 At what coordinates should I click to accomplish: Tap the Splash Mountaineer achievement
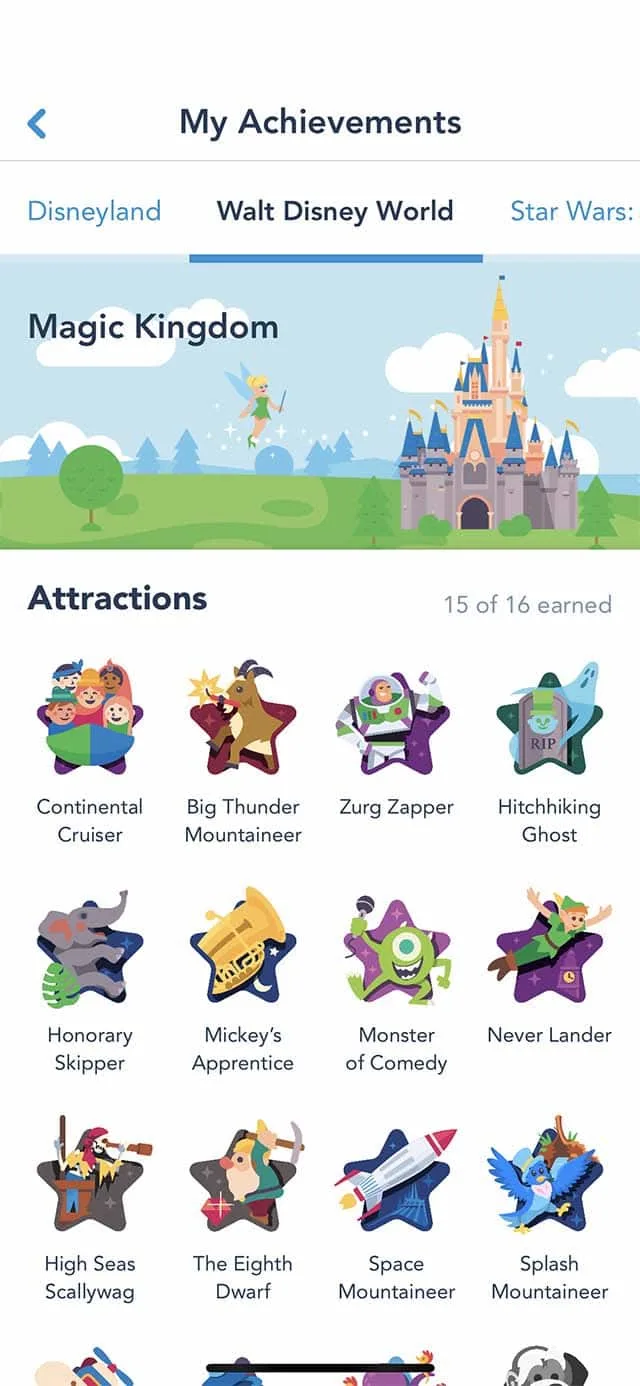click(x=549, y=1176)
